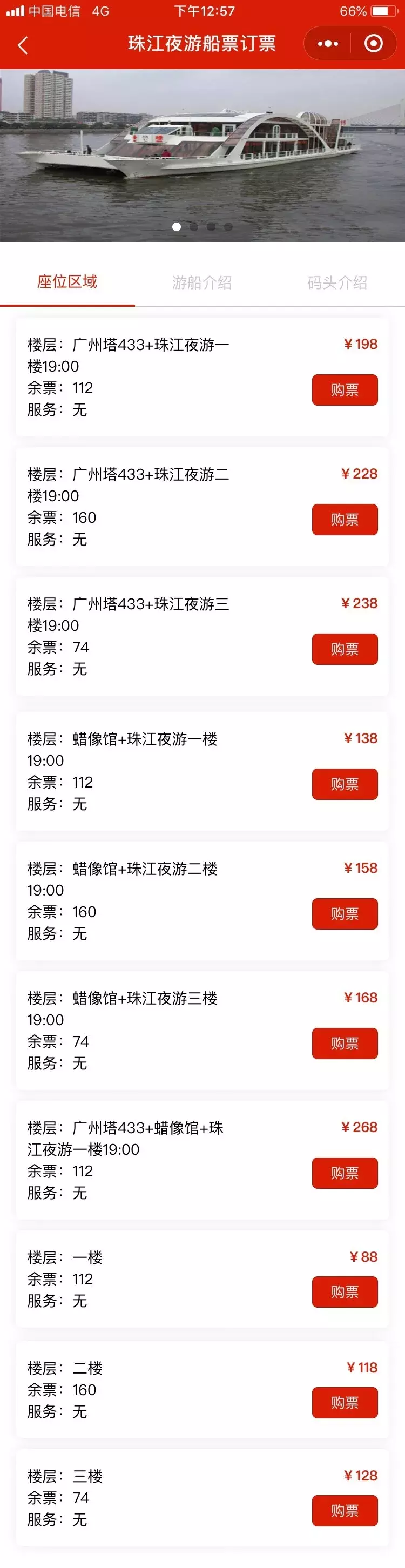The width and height of the screenshot is (405, 1568).
Task: Select the 座位区域 tab
Action: click(67, 282)
